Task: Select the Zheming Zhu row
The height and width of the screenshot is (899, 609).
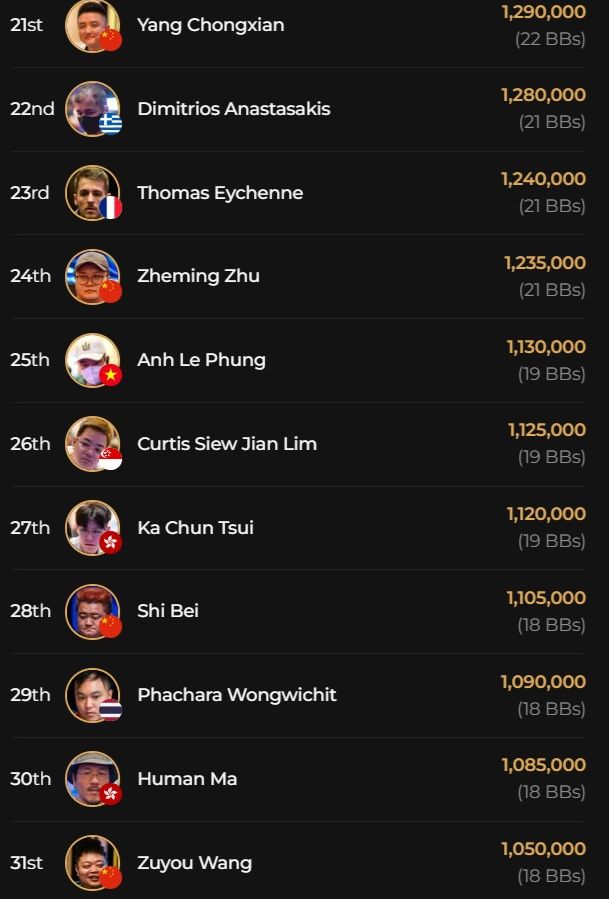Action: tap(198, 276)
